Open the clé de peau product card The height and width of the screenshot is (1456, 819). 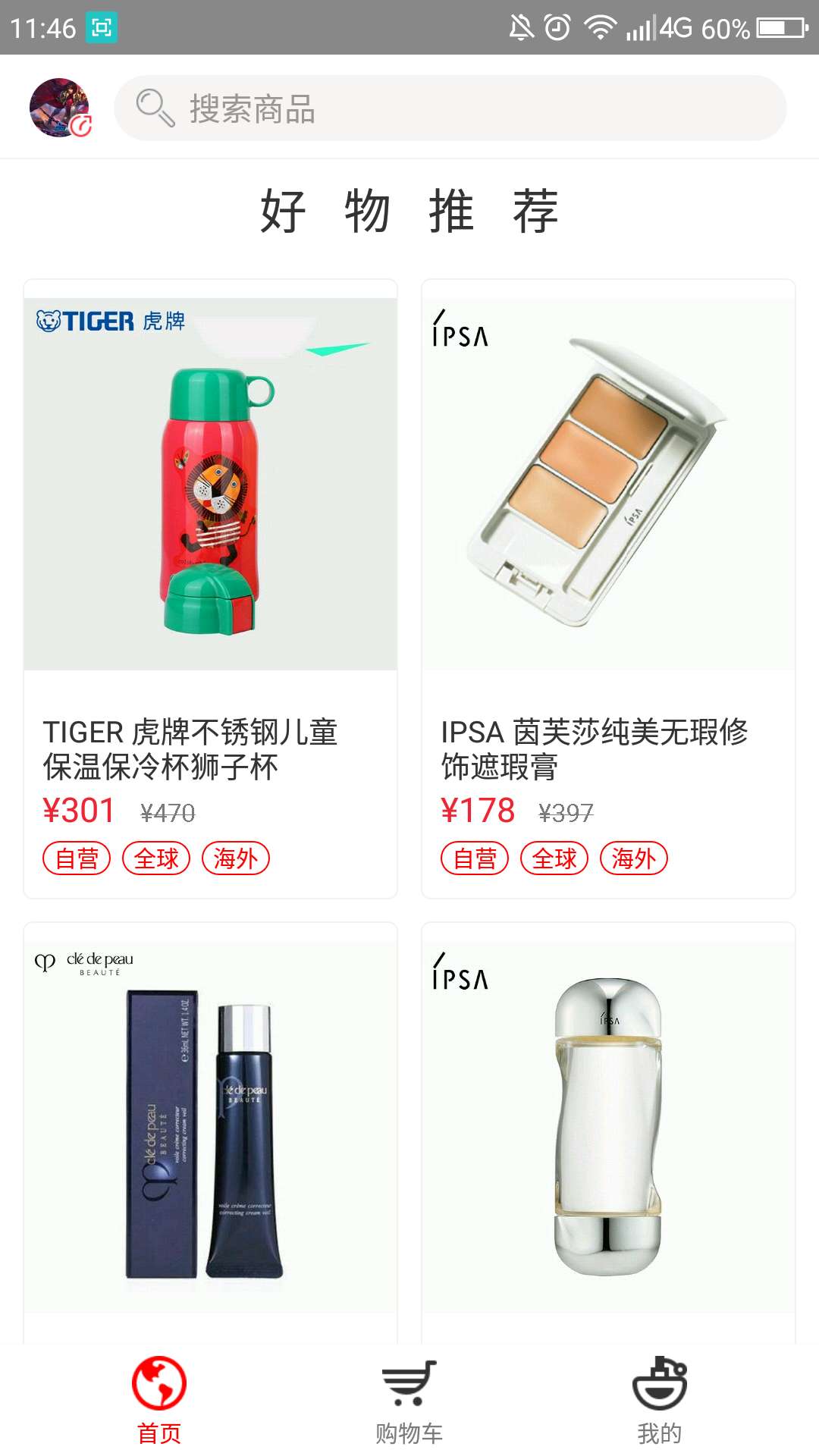tap(210, 1130)
